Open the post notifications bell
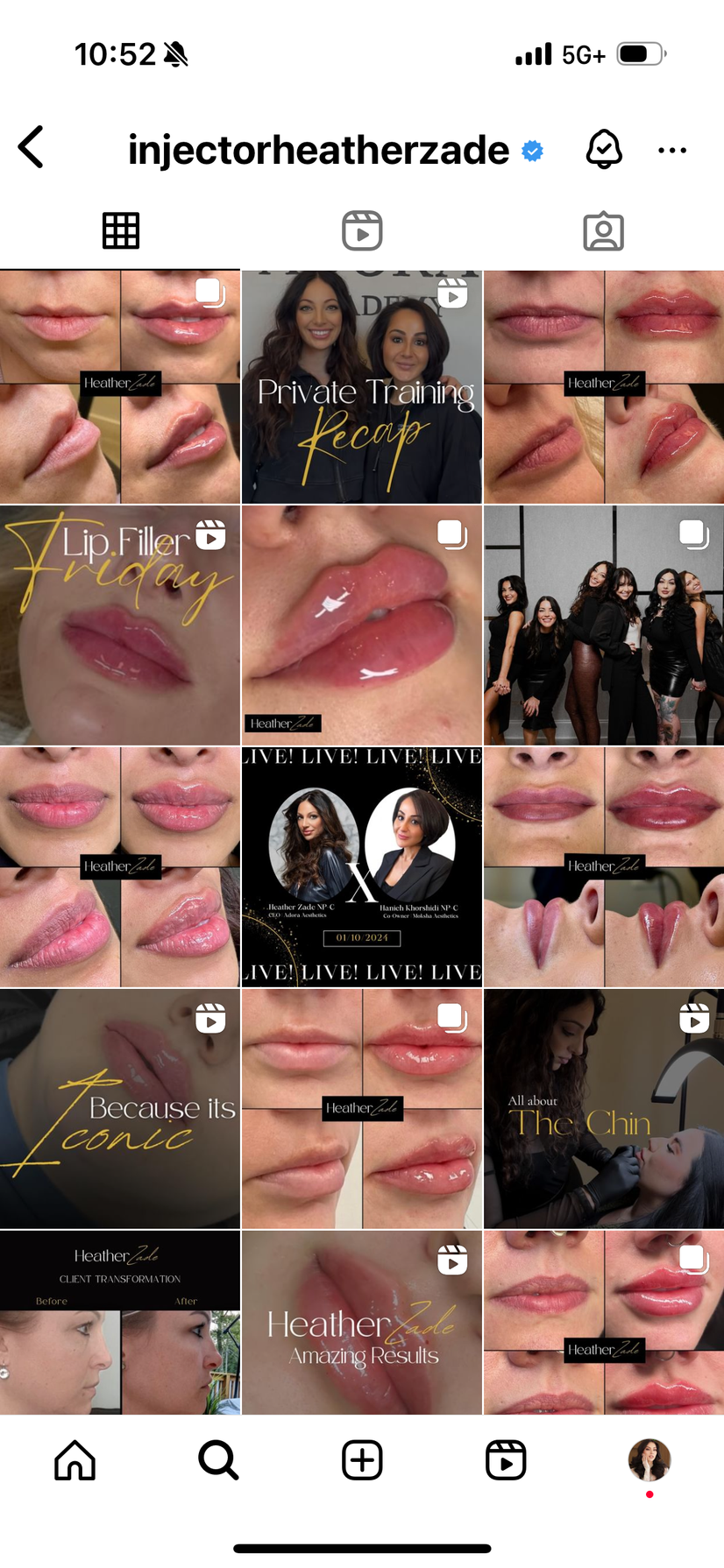Image resolution: width=724 pixels, height=1568 pixels. (x=603, y=150)
